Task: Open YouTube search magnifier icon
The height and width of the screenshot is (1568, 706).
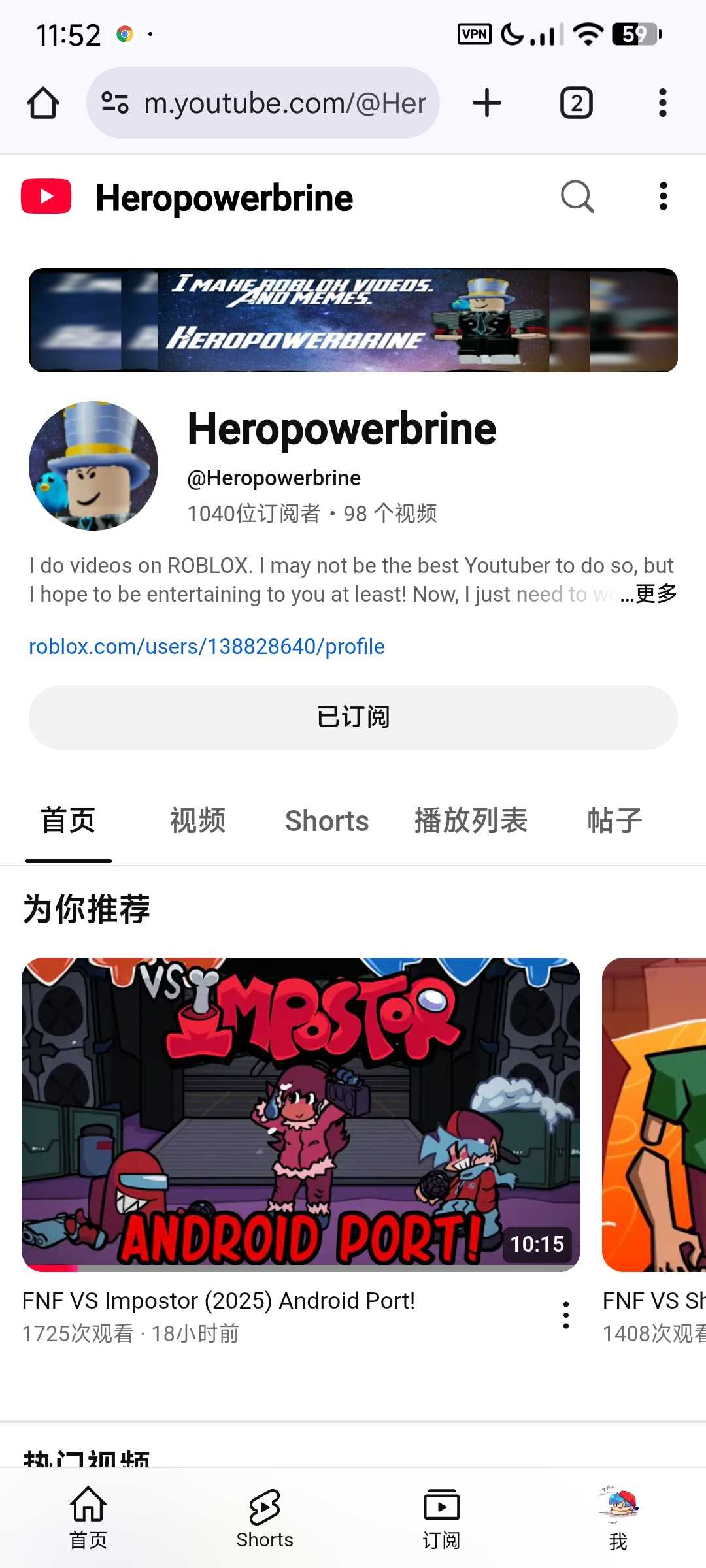Action: [x=577, y=197]
